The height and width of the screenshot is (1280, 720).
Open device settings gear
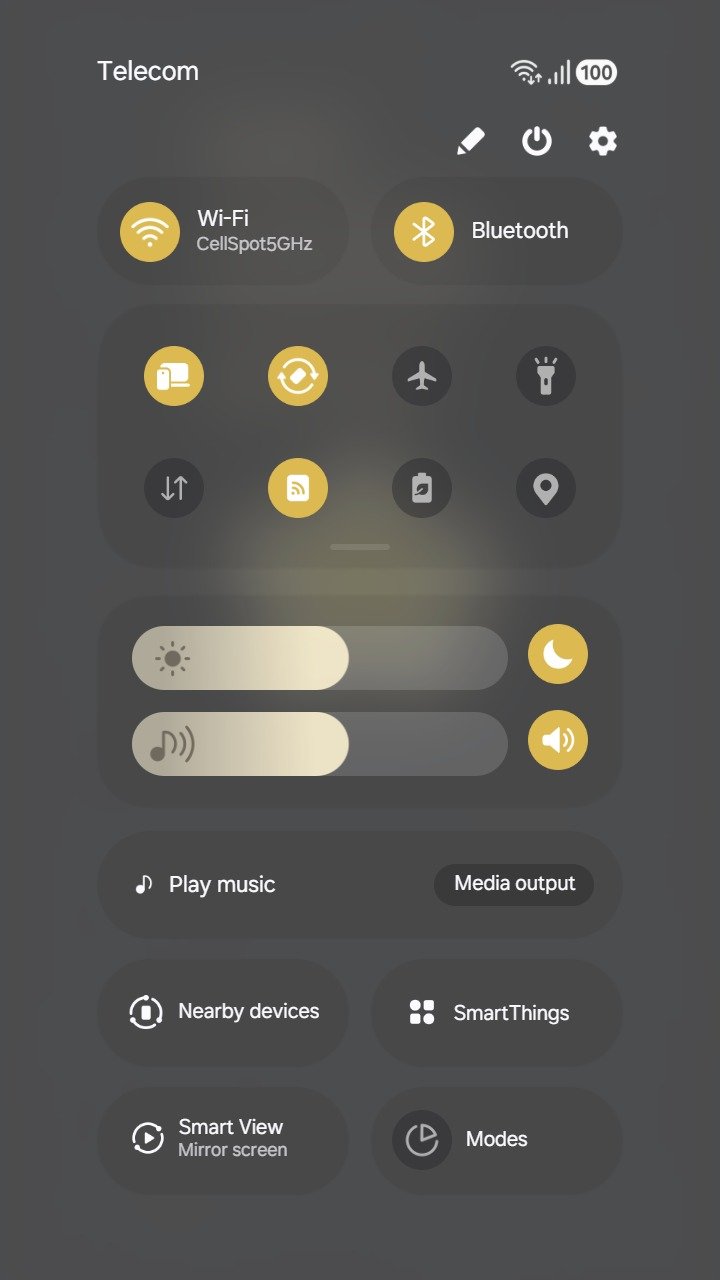(602, 142)
